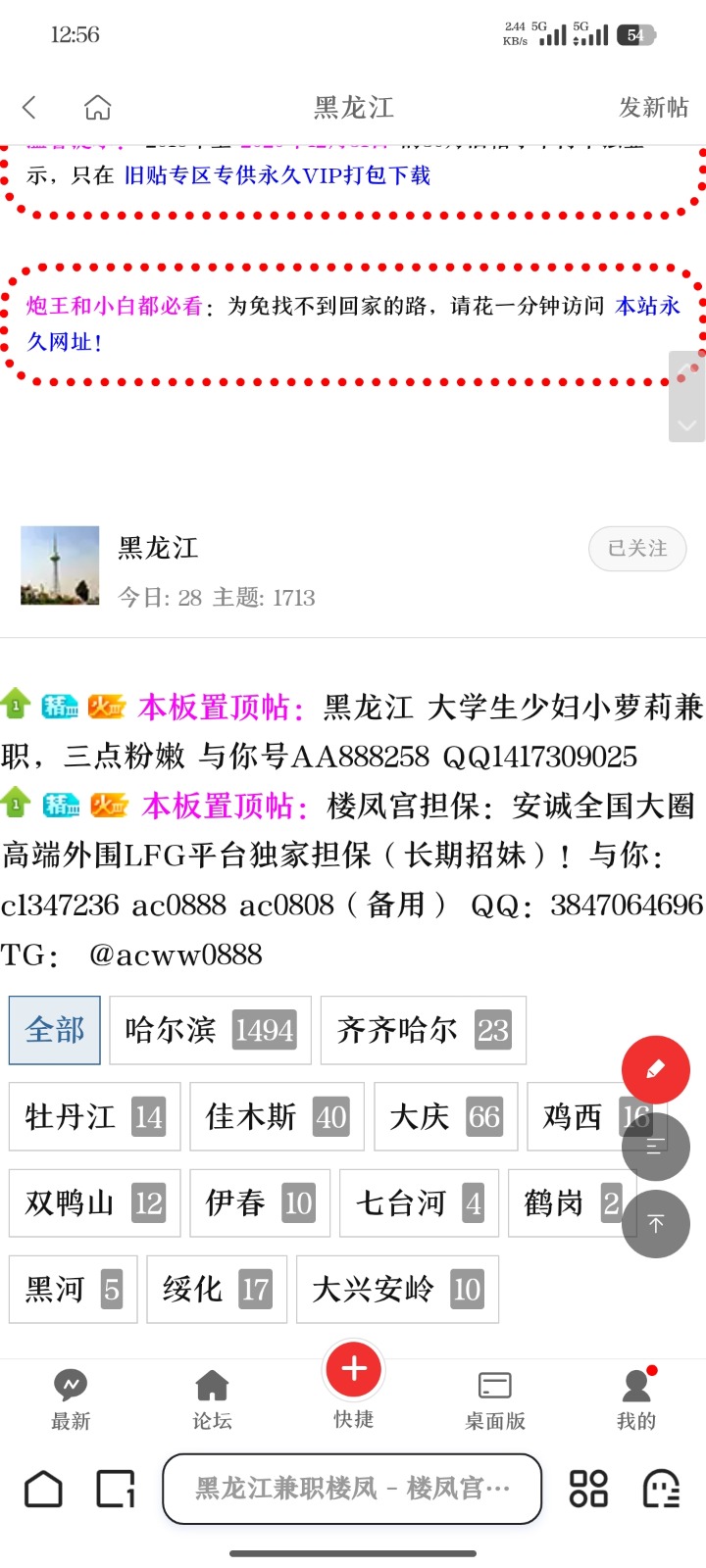Tap the scan icon at bottom right
The height and width of the screenshot is (1568, 706).
[664, 1489]
